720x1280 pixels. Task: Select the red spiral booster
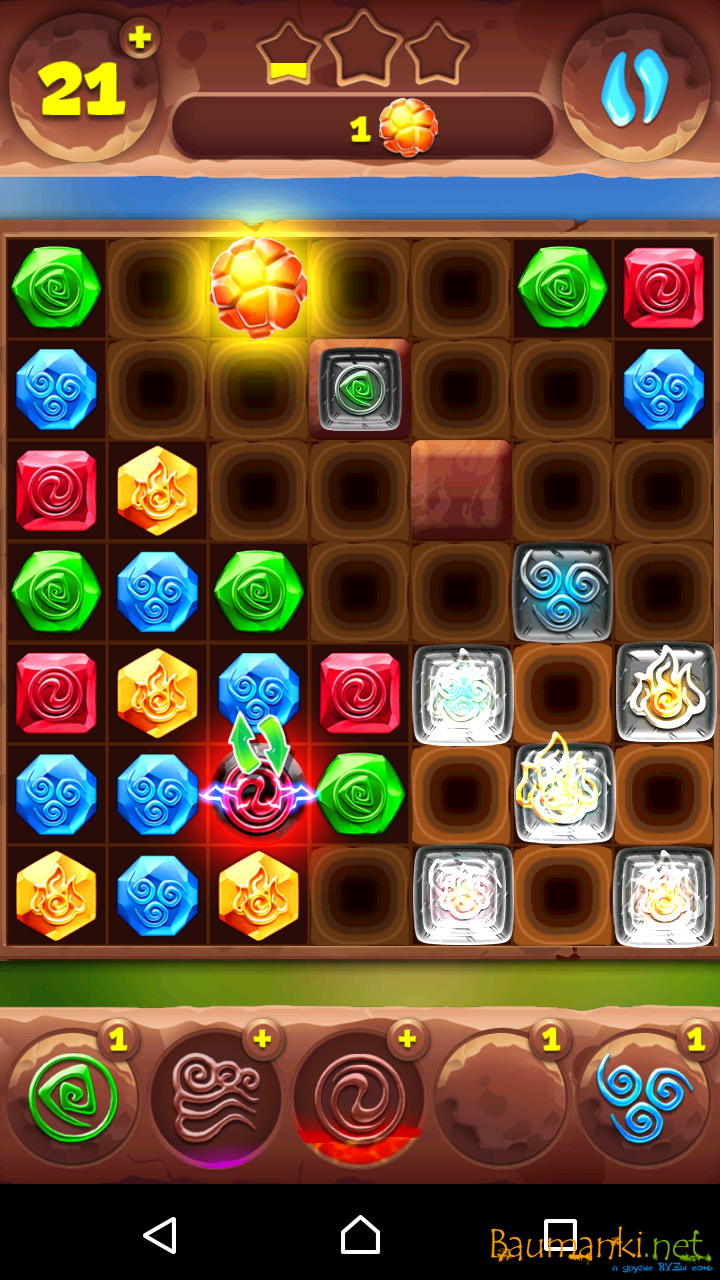pyautogui.click(x=359, y=1098)
